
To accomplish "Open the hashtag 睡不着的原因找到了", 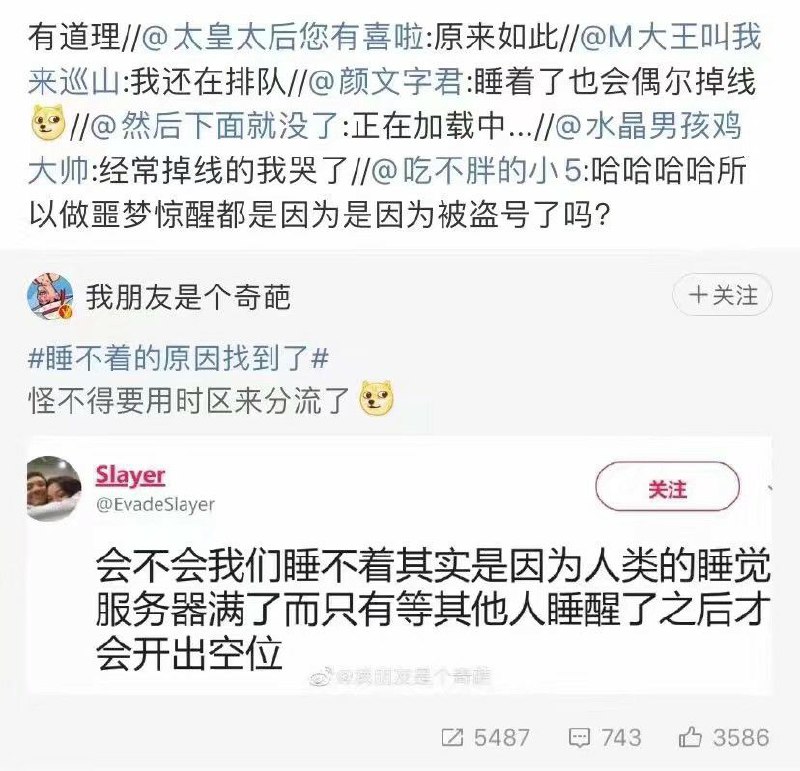I will coord(179,357).
